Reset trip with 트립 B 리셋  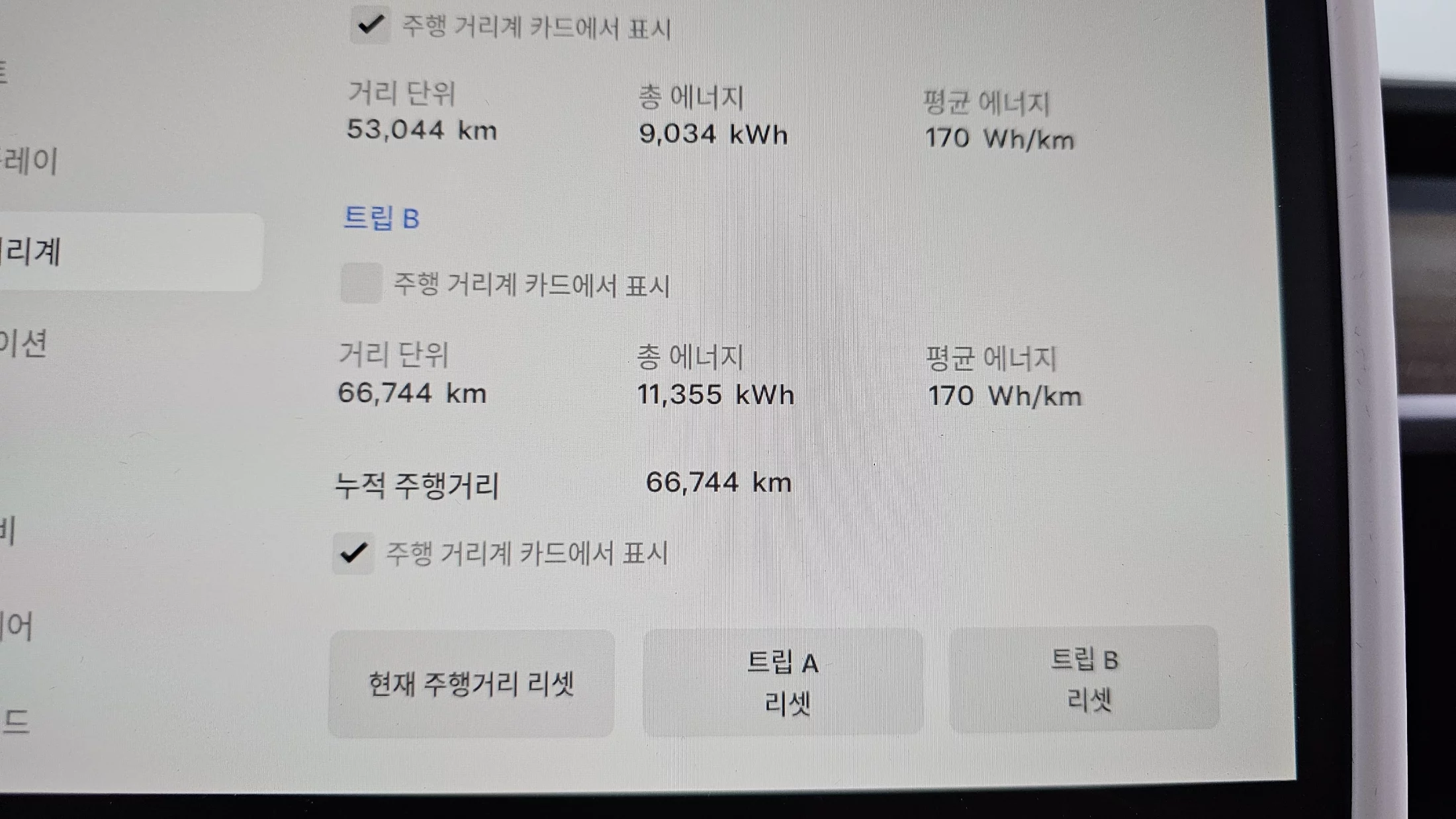tap(1084, 679)
